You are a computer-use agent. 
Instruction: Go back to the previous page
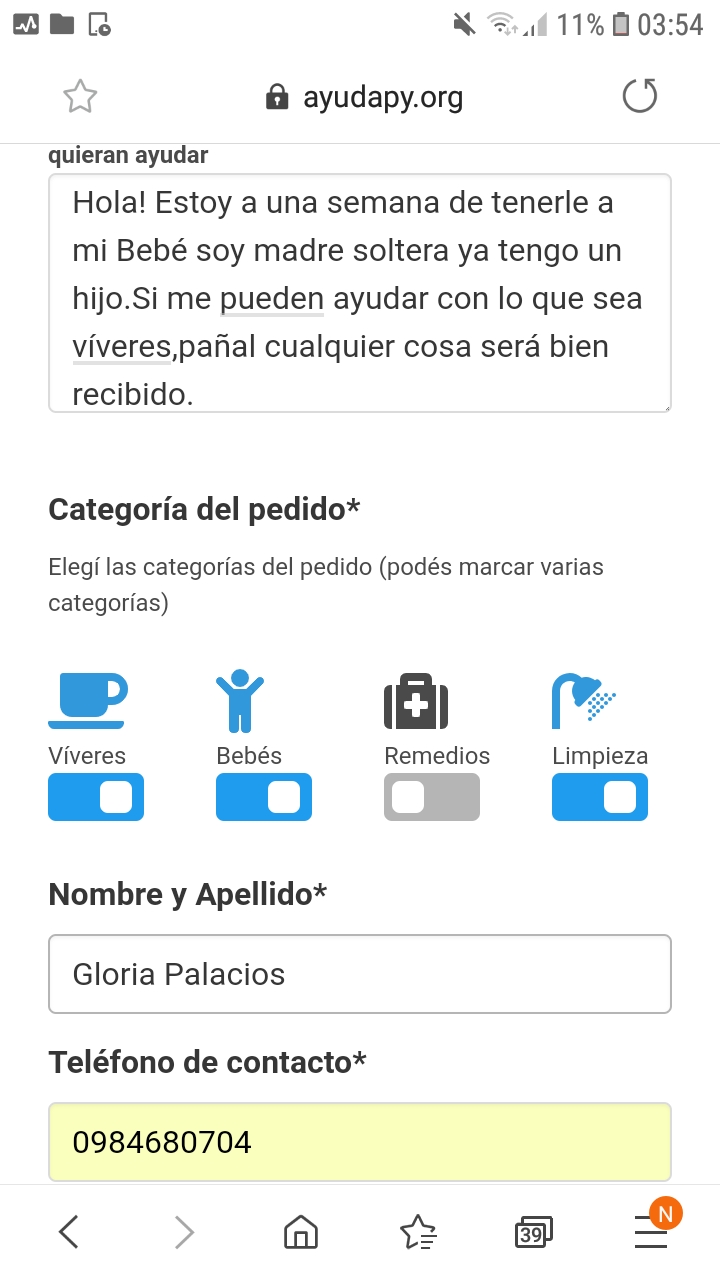pos(68,1232)
